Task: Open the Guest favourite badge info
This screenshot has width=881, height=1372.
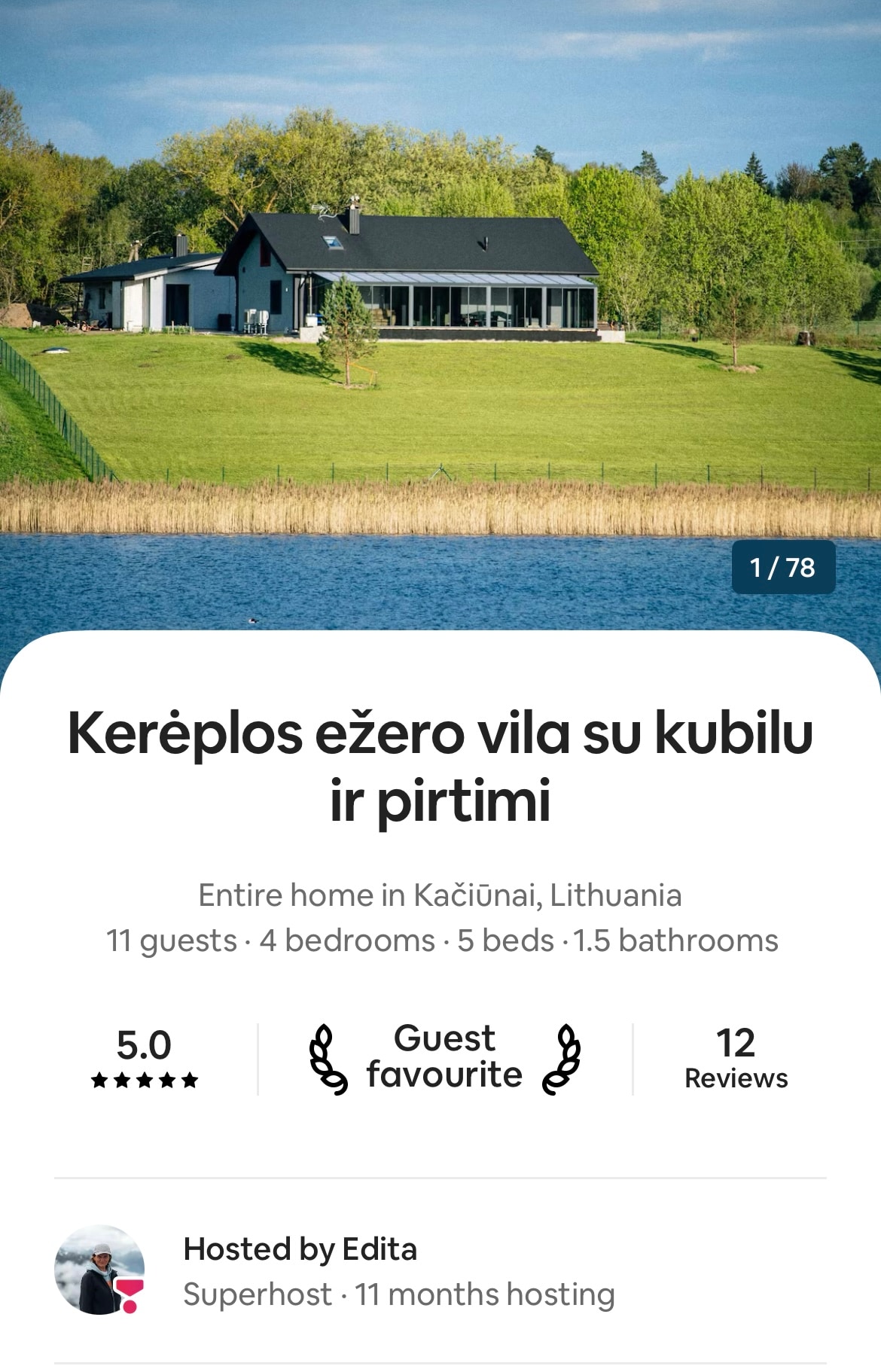Action: (x=444, y=1058)
